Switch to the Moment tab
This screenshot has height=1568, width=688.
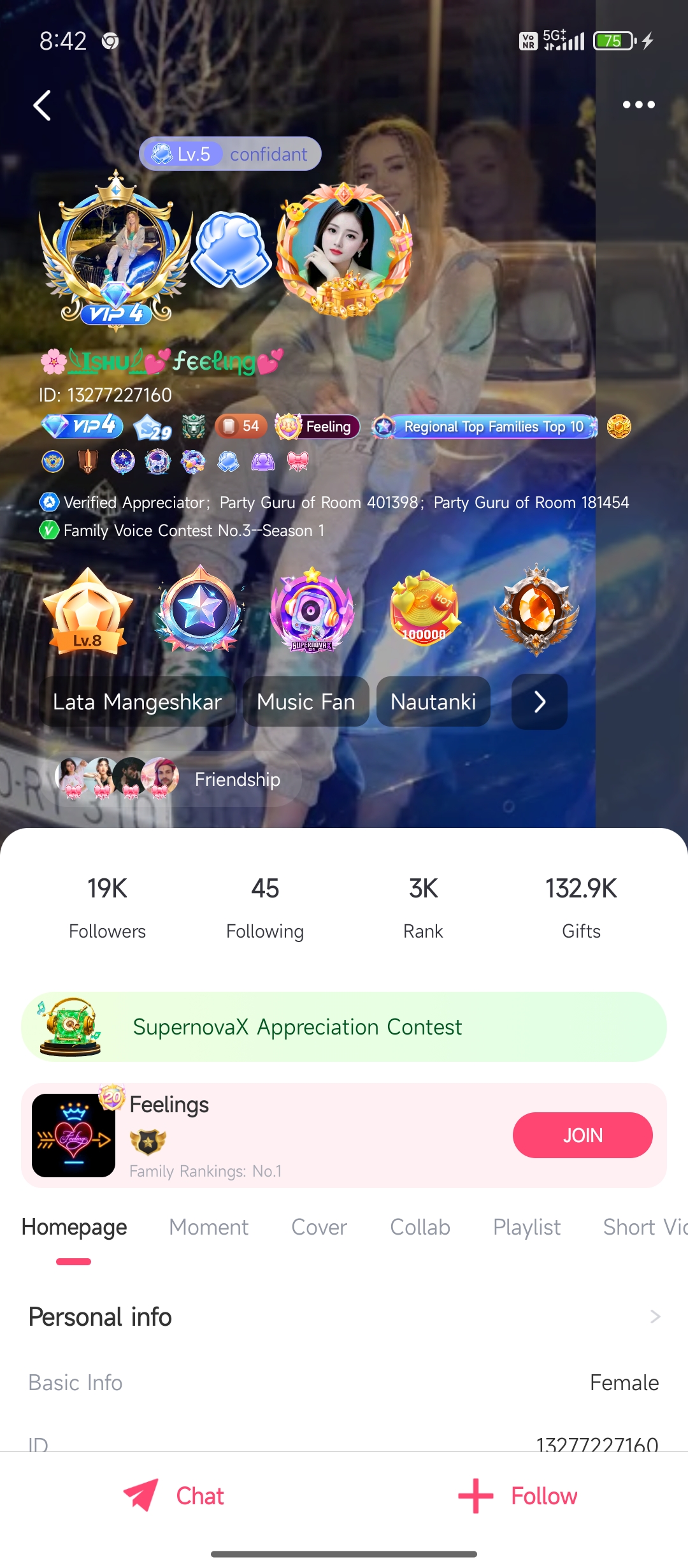208,1227
